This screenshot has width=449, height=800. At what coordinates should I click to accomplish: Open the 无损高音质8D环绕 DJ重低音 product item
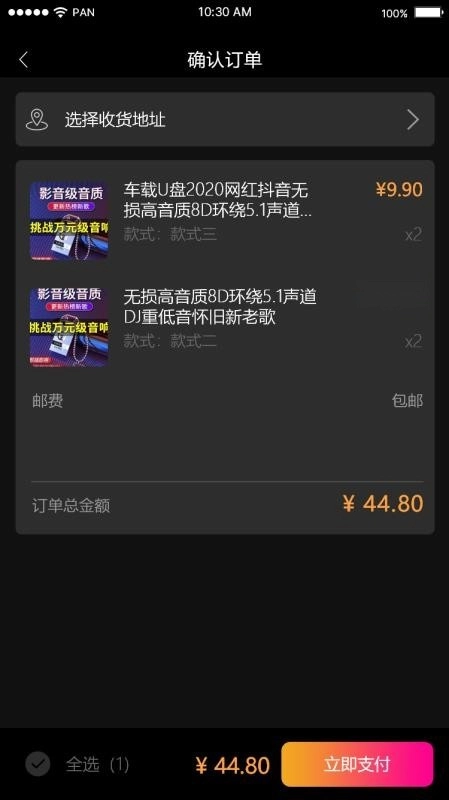(224, 327)
